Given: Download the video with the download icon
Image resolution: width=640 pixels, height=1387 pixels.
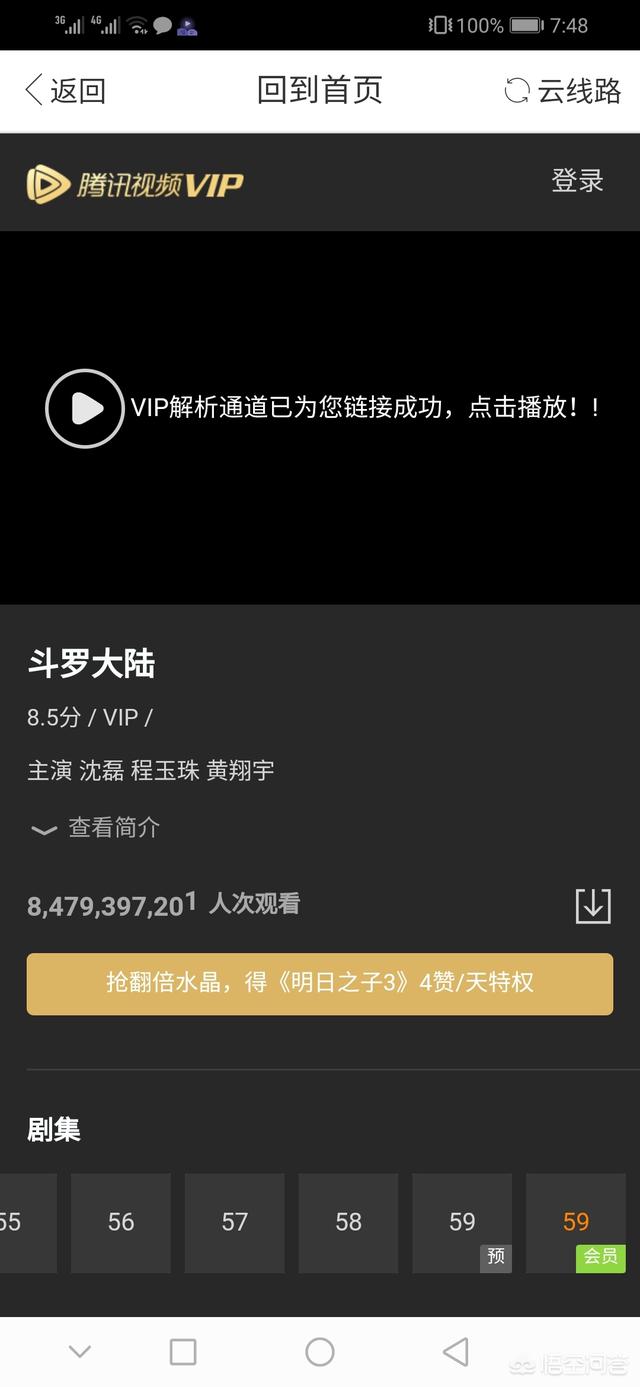Looking at the screenshot, I should (x=592, y=905).
